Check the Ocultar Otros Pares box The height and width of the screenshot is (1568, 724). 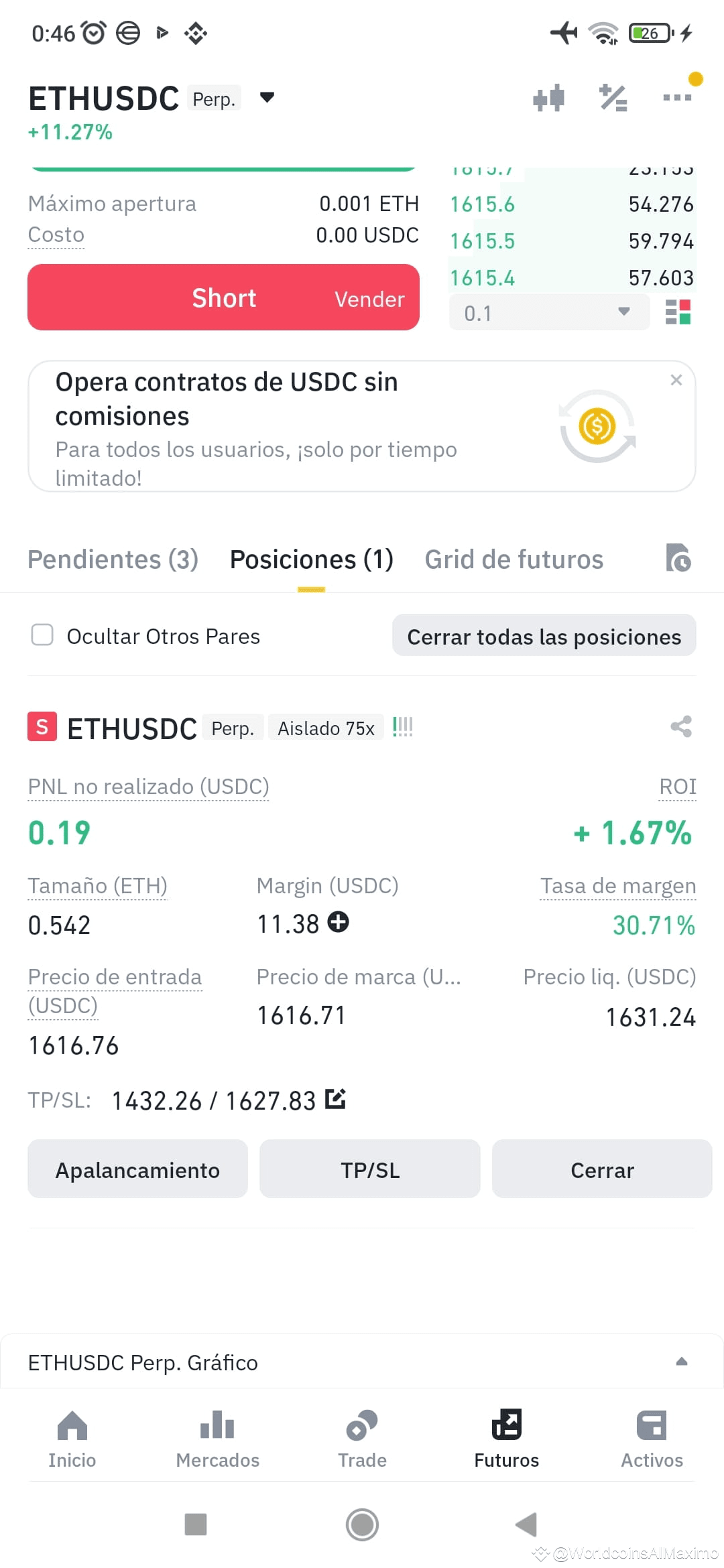(x=42, y=635)
